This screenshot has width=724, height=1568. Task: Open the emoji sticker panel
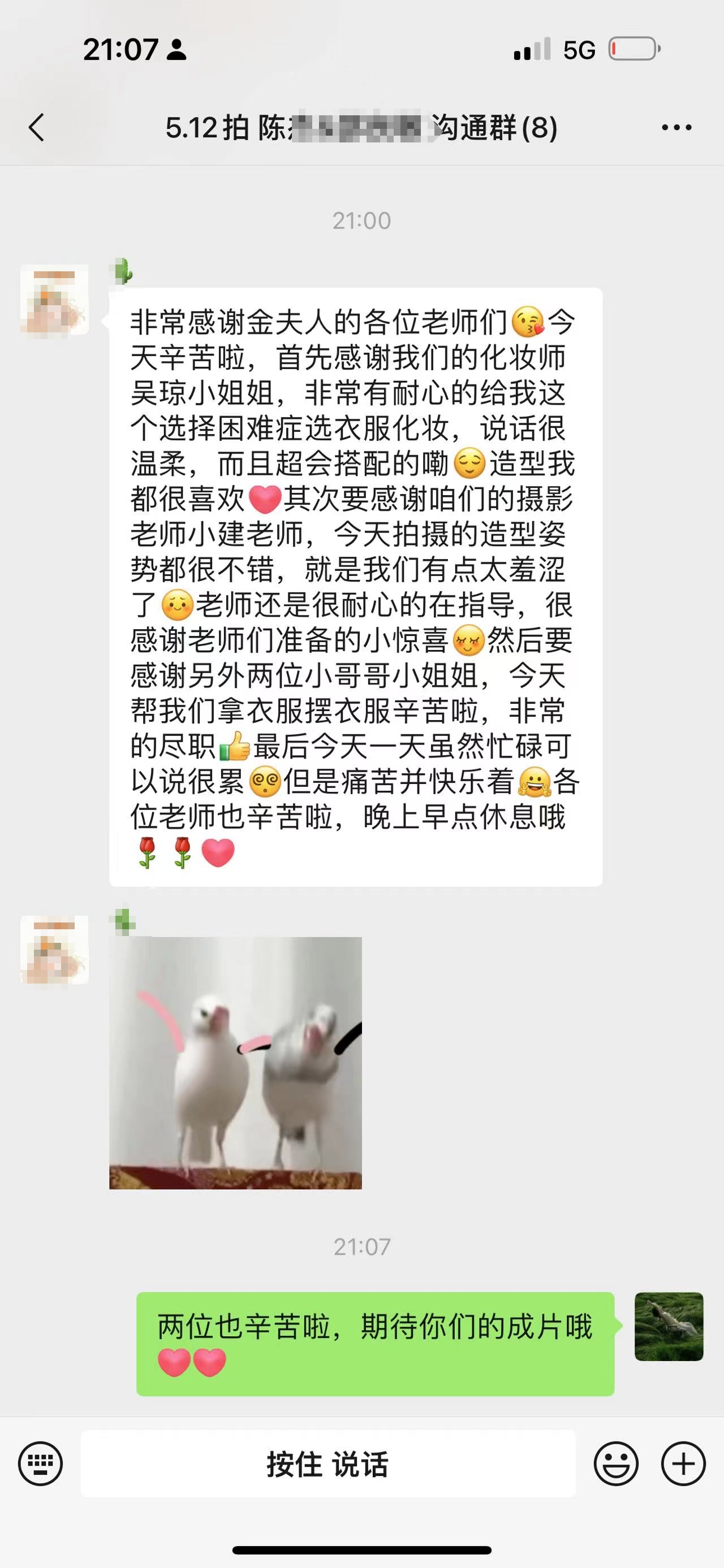tap(616, 1463)
